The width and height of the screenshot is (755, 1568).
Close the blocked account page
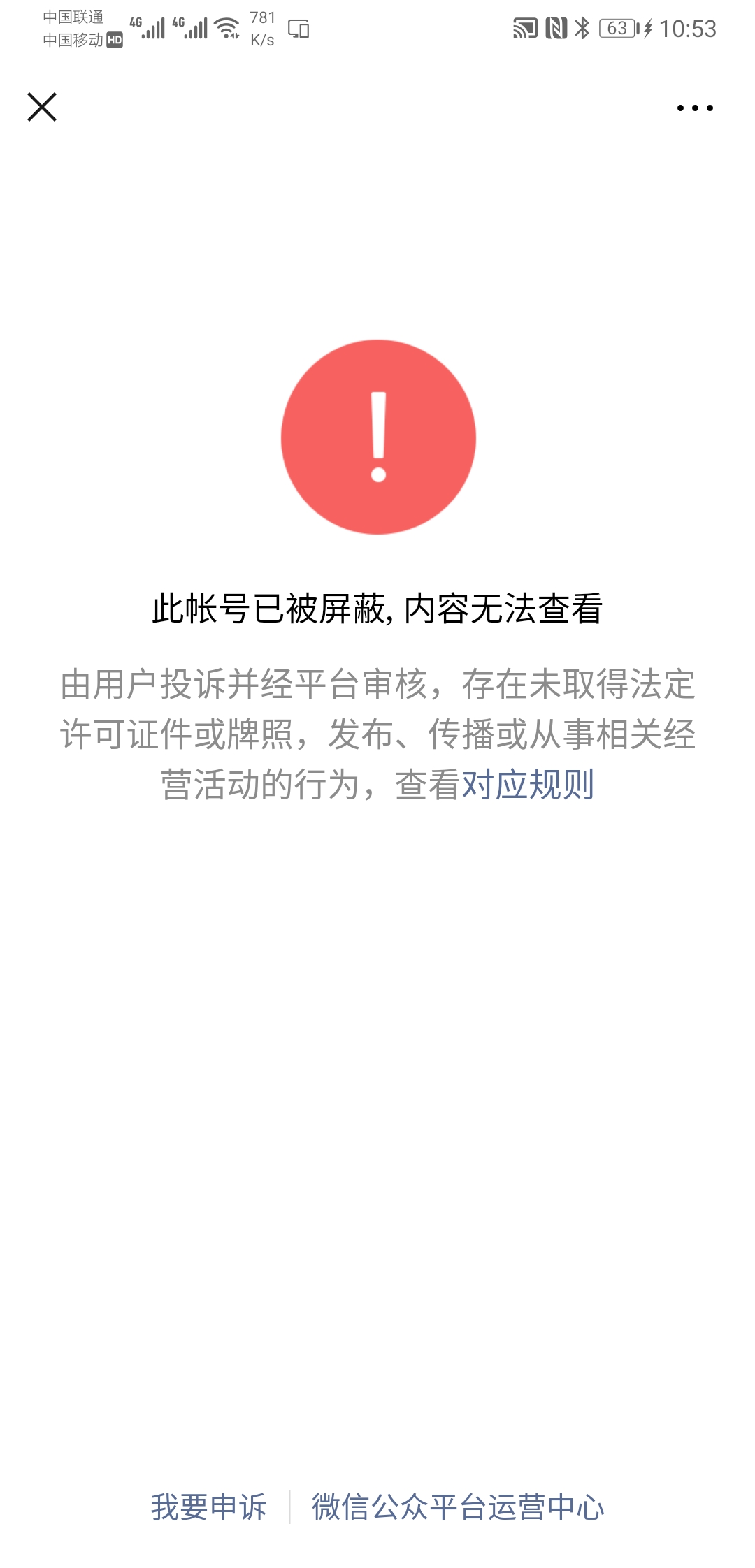pos(42,107)
